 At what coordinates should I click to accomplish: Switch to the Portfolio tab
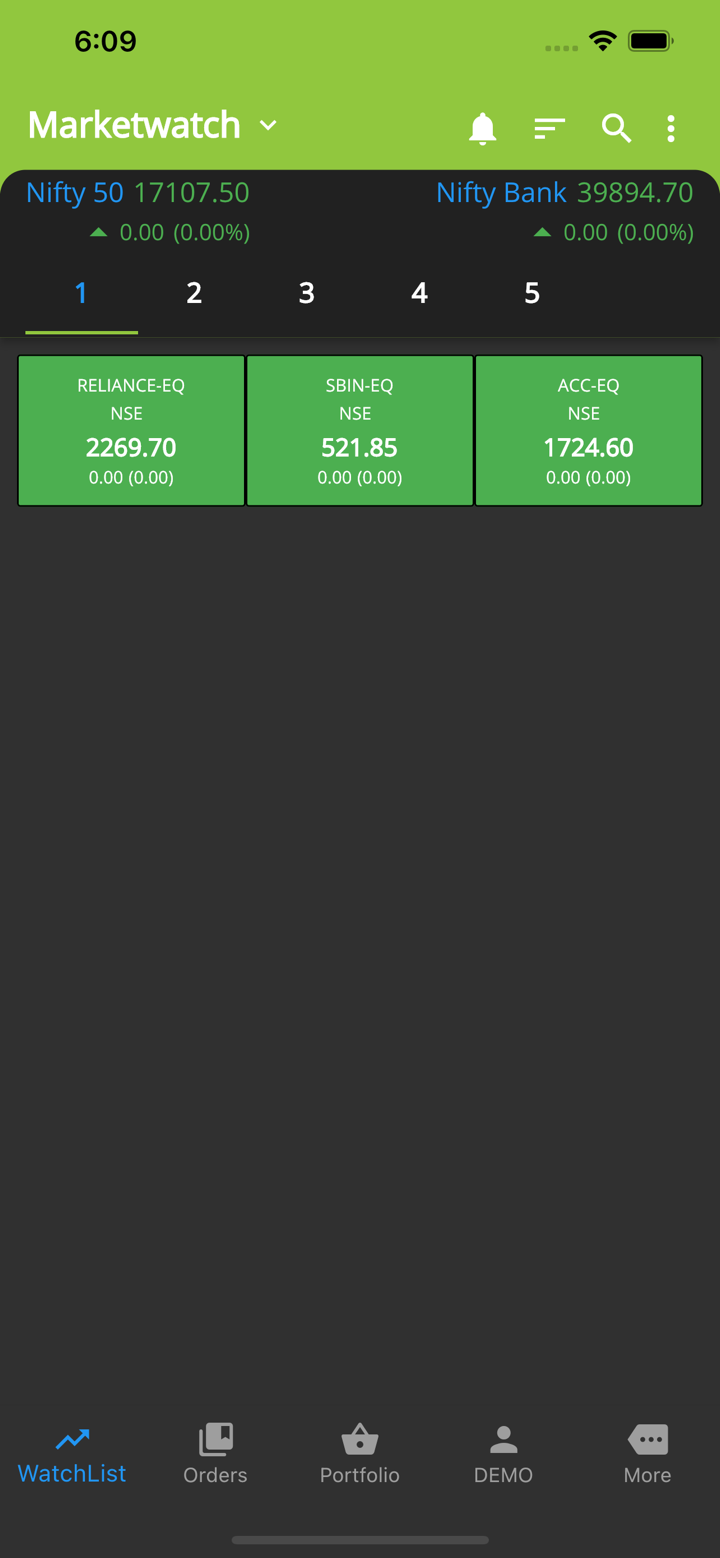click(x=360, y=1454)
